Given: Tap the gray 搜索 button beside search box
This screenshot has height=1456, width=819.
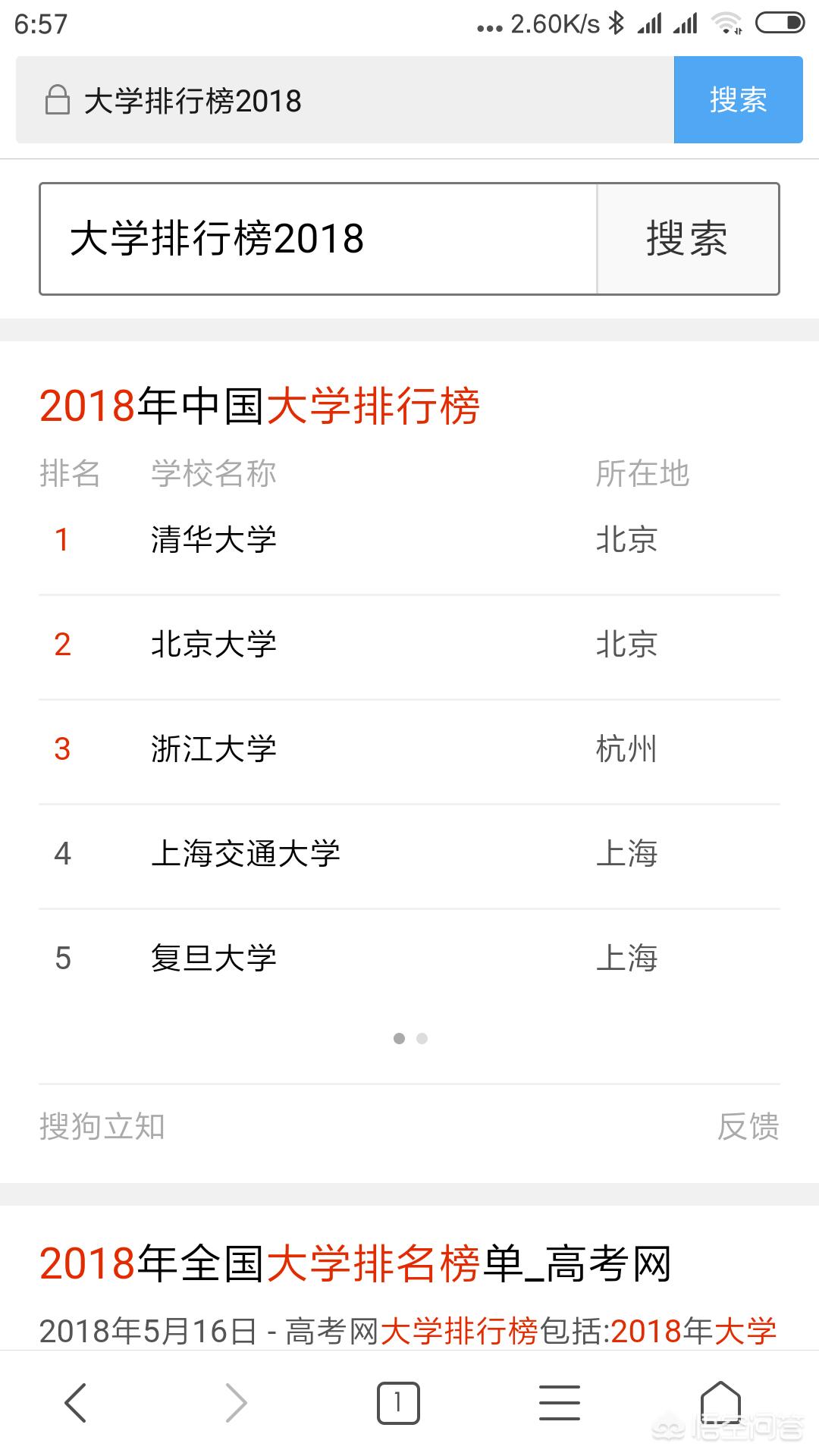Looking at the screenshot, I should click(688, 238).
